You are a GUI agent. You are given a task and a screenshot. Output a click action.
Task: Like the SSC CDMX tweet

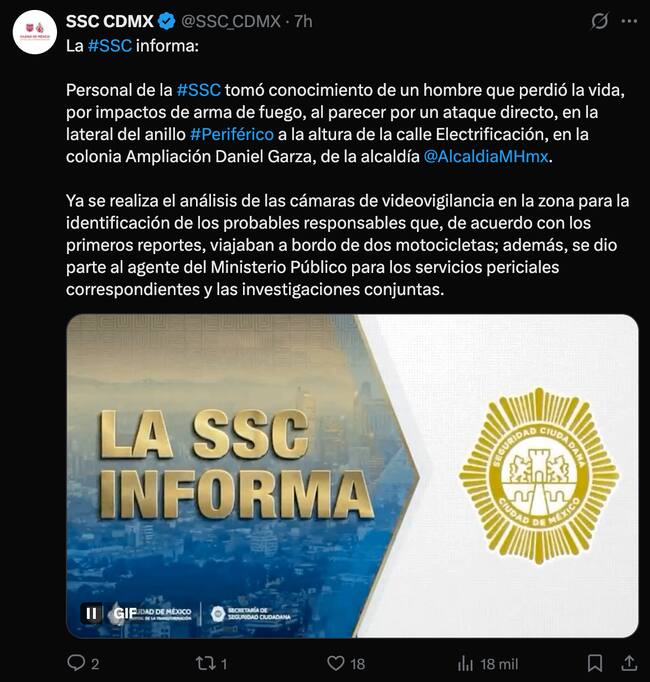pyautogui.click(x=336, y=663)
